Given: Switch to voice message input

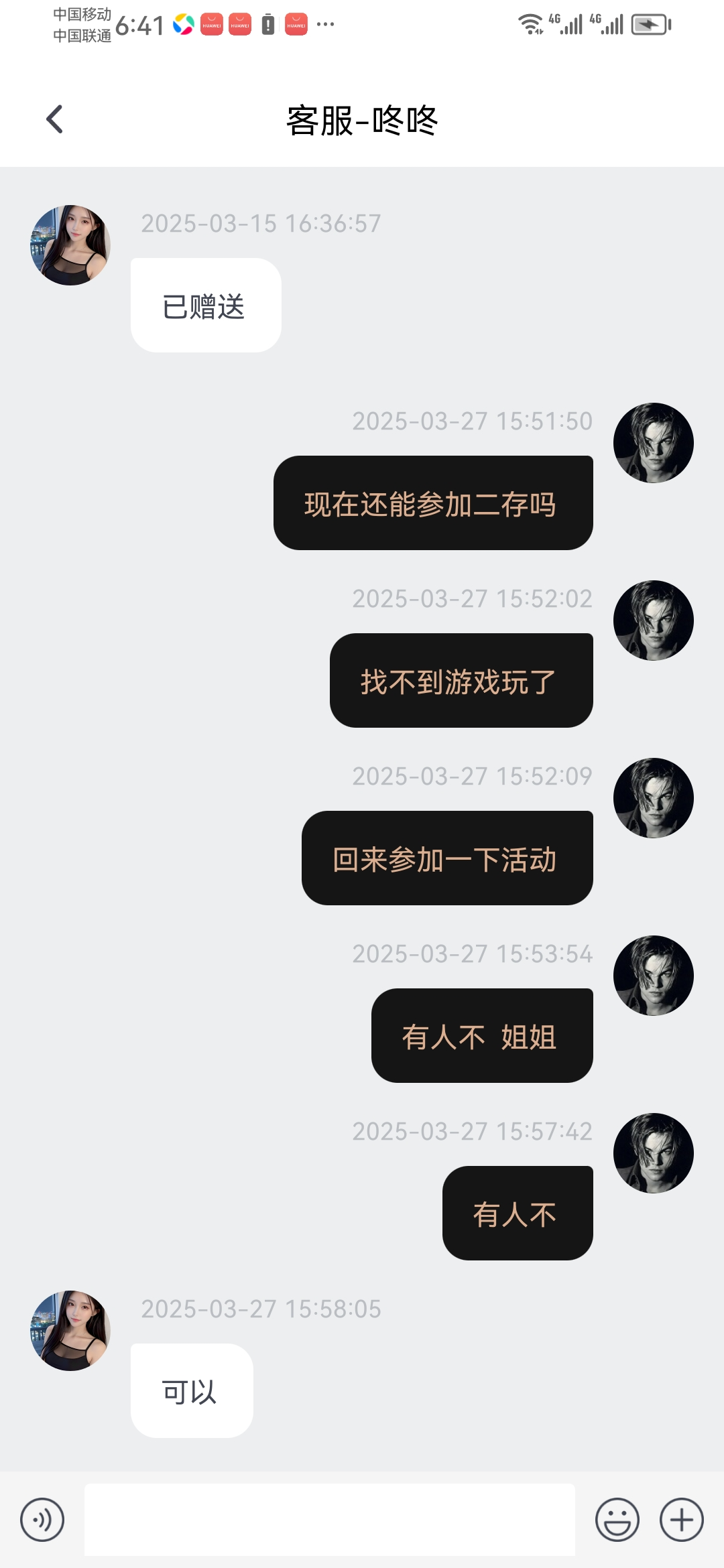Looking at the screenshot, I should 42,1520.
